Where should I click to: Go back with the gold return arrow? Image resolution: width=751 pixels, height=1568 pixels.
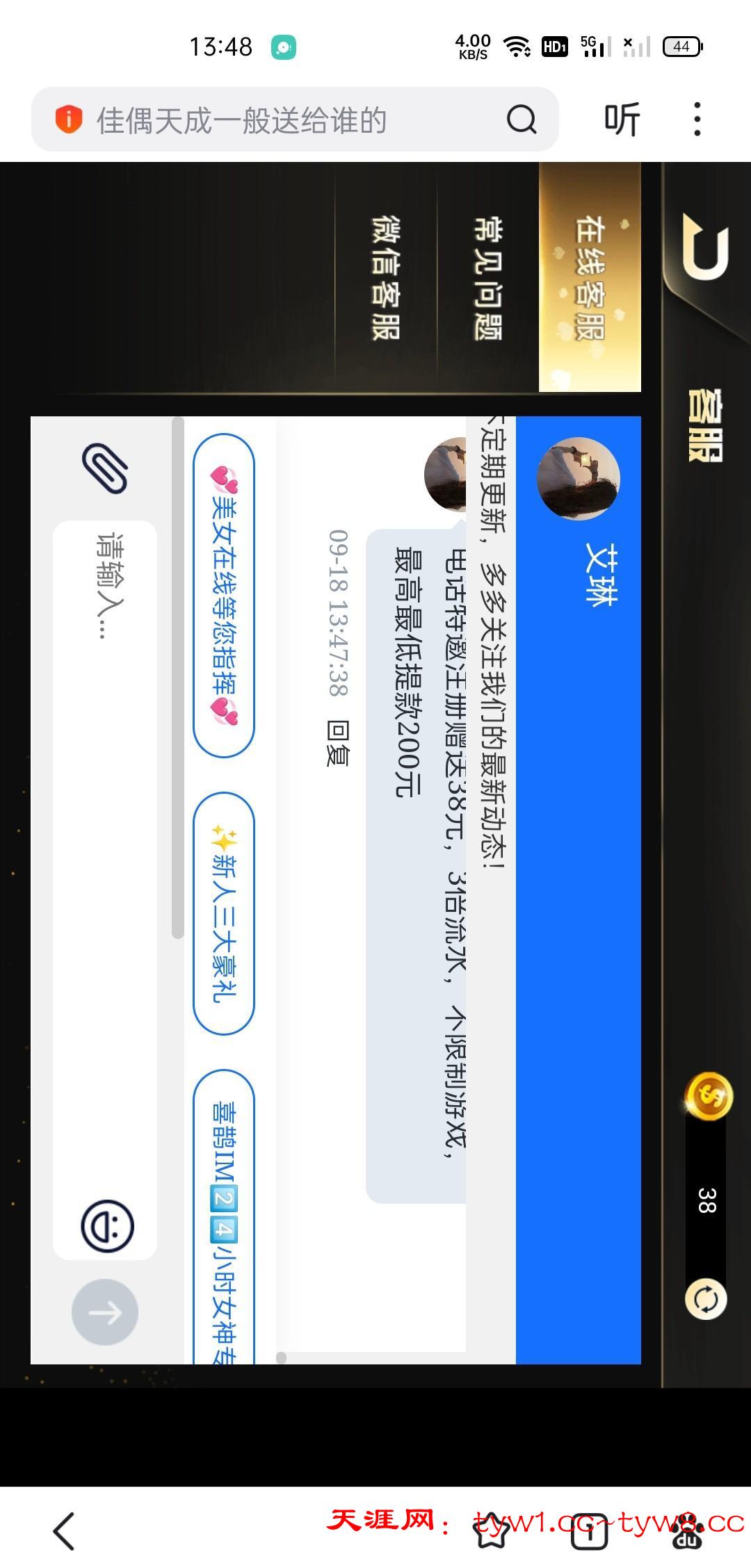coord(705,246)
